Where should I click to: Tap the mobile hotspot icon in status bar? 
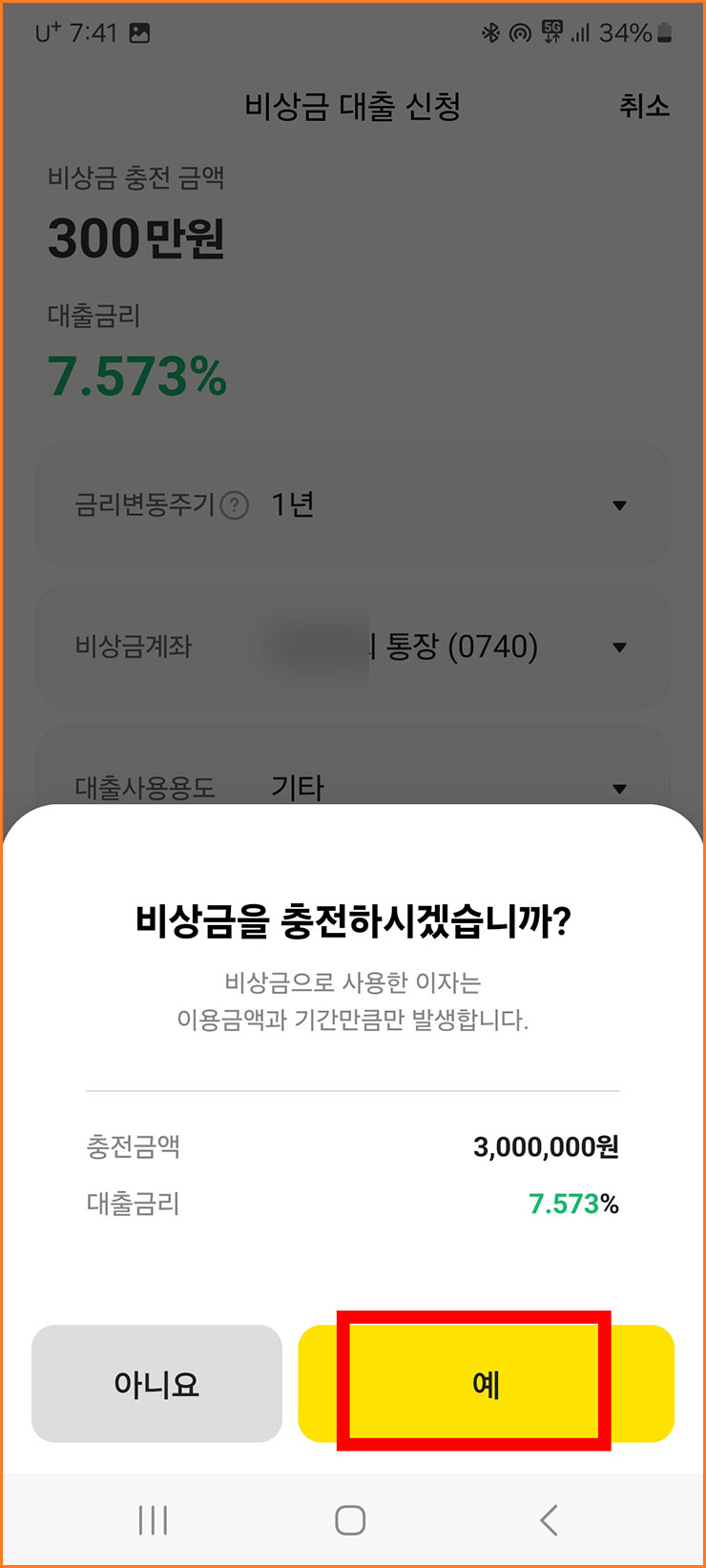click(521, 31)
